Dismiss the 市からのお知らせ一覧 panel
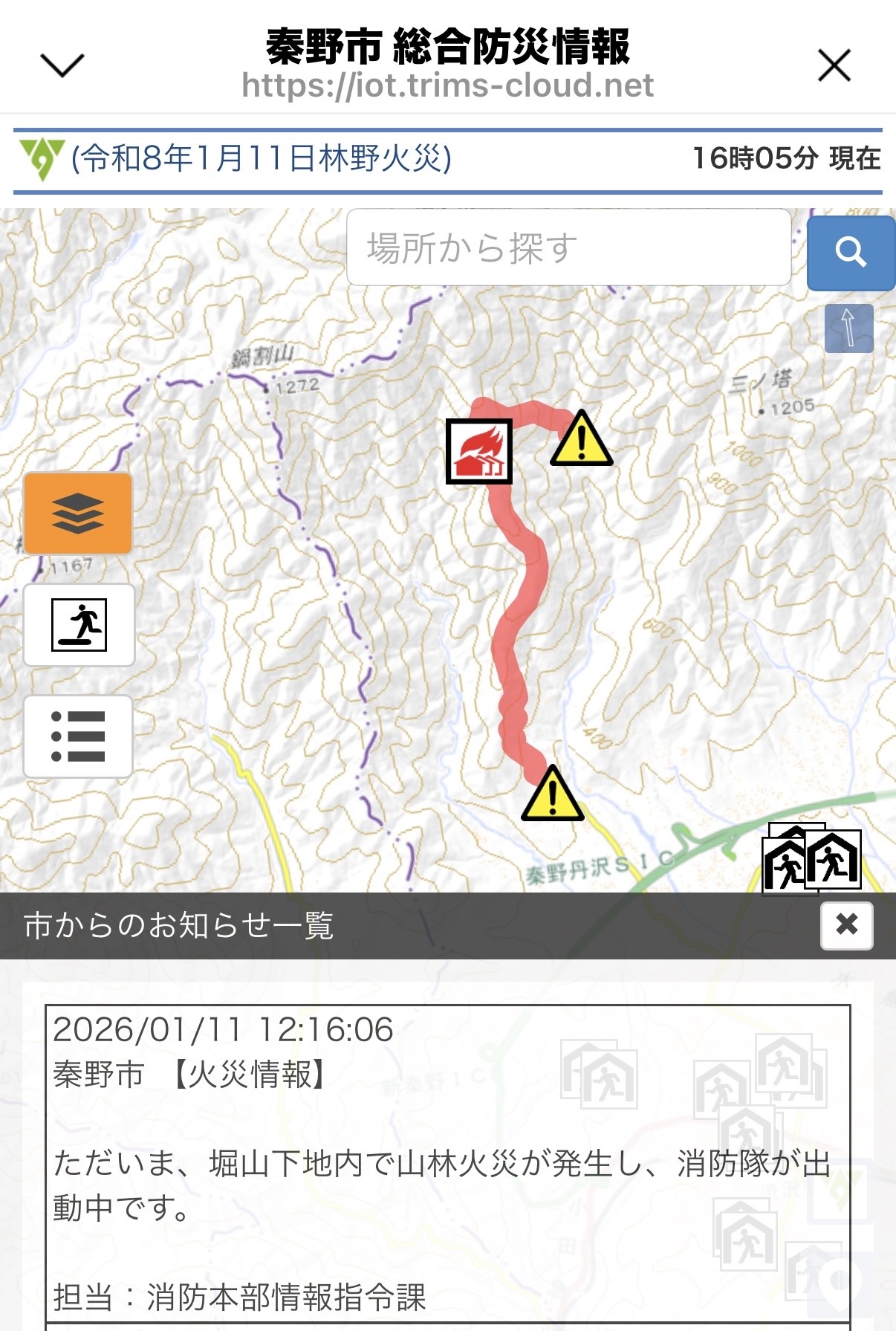This screenshot has width=896, height=1331. 846,924
